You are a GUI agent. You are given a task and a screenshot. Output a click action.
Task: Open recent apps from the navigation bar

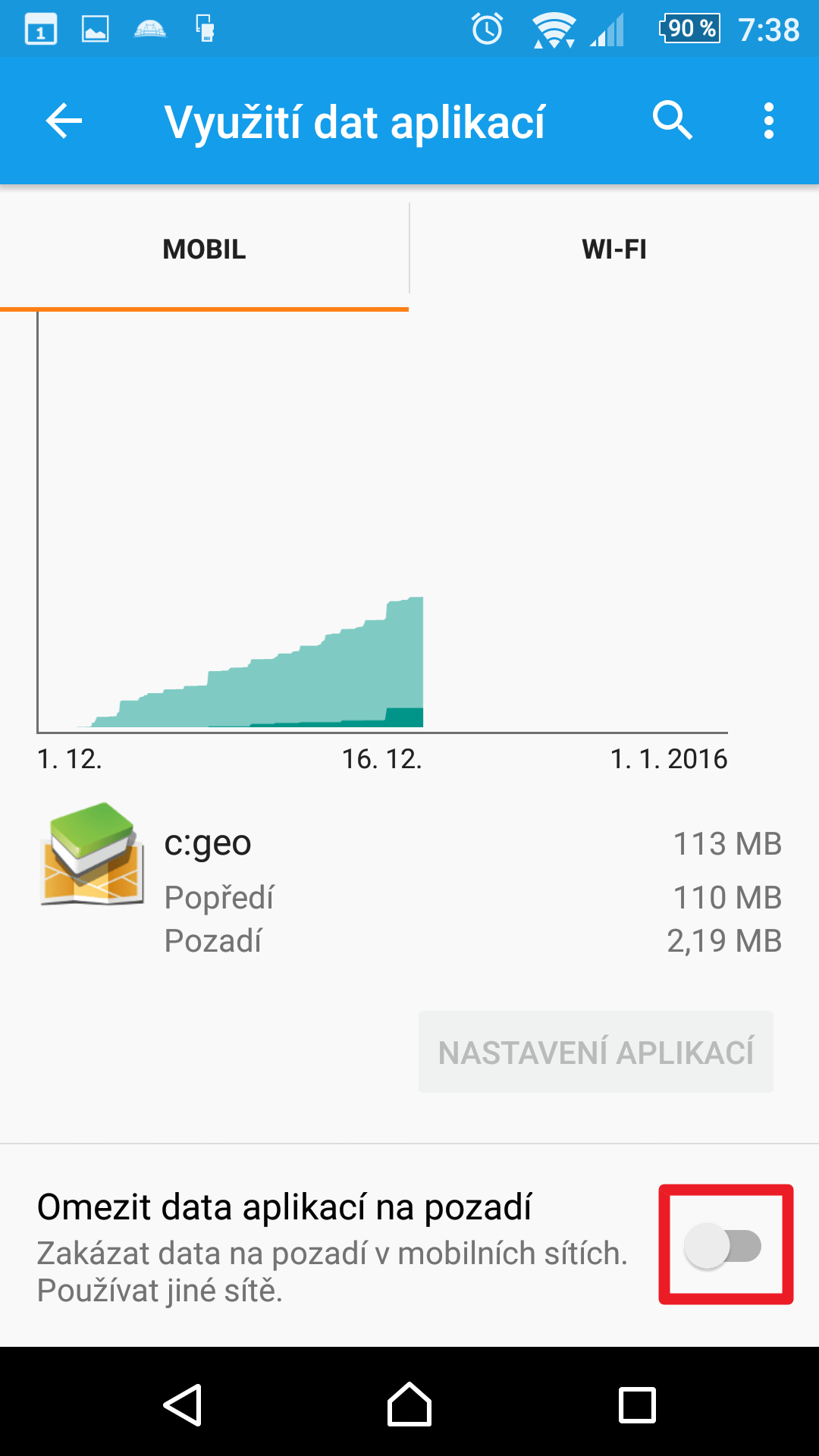click(637, 1404)
